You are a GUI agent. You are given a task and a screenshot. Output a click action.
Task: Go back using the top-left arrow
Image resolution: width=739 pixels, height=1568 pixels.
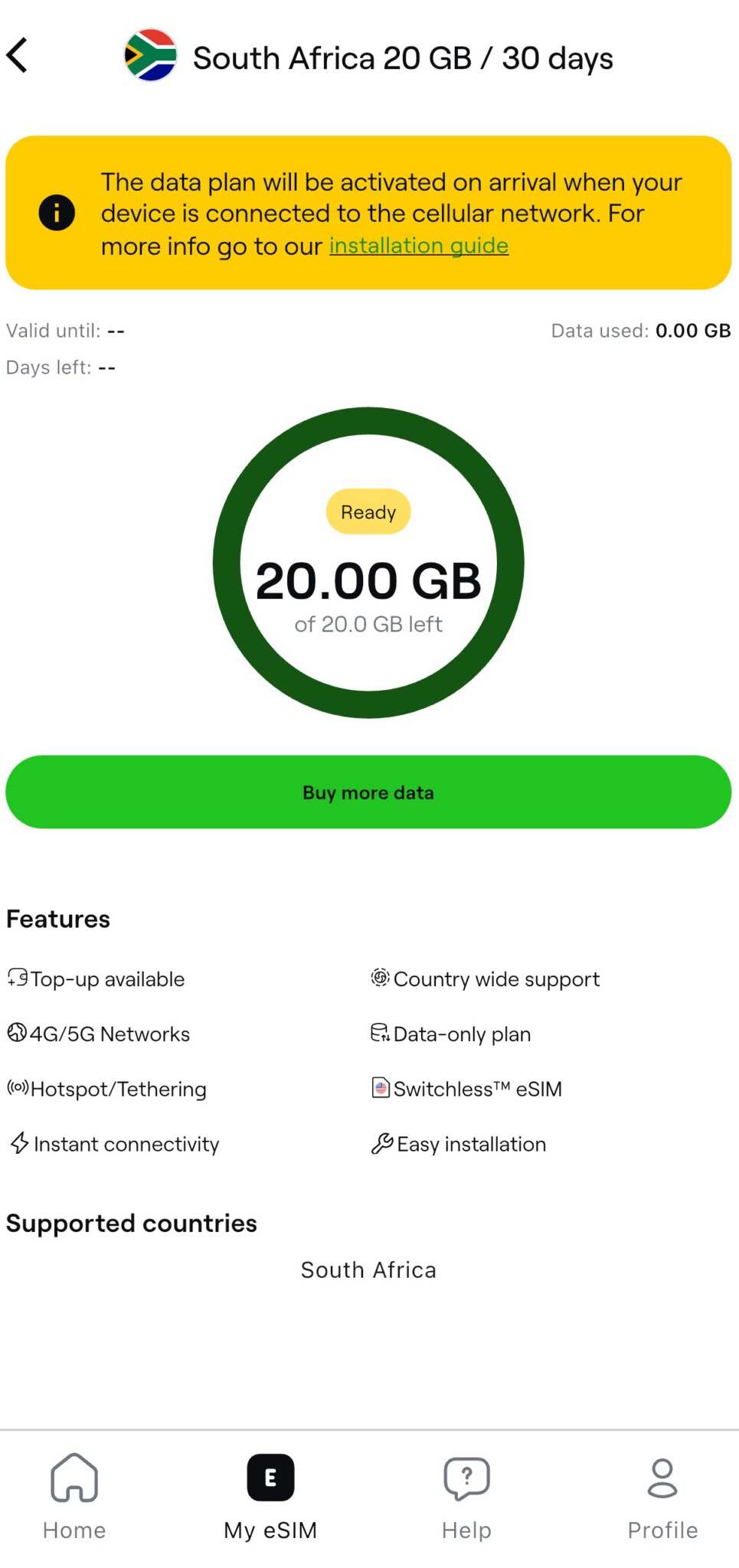18,55
